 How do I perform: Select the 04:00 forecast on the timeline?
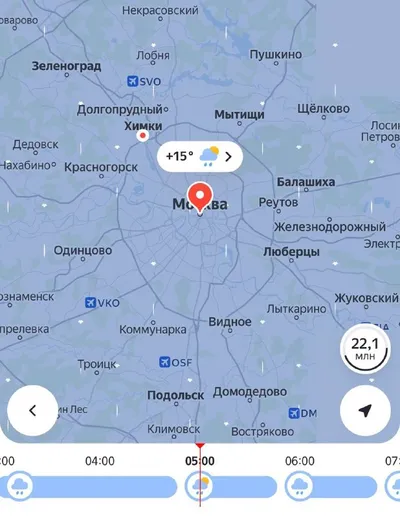tap(100, 461)
